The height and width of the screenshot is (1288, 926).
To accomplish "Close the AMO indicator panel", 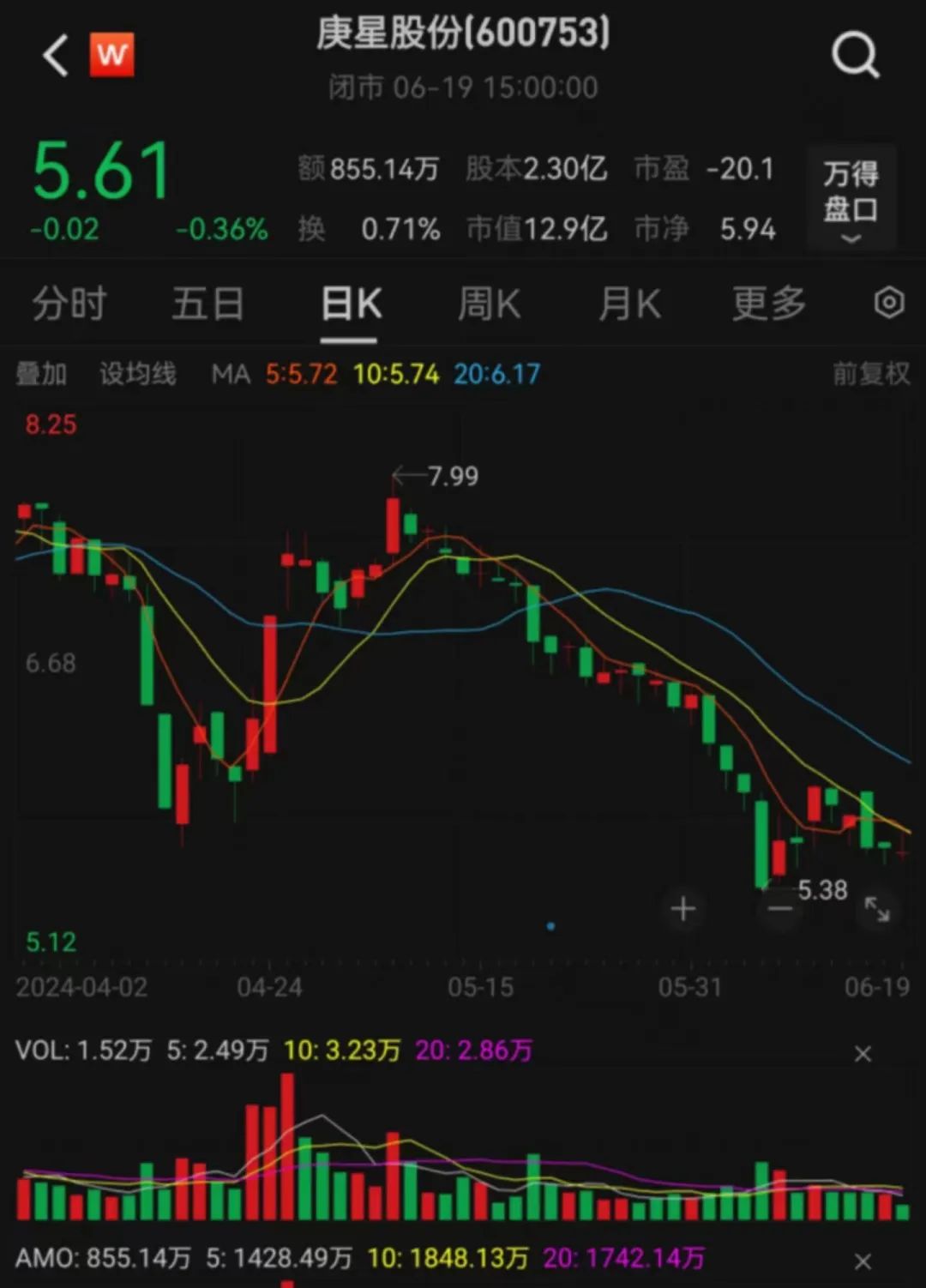I will (863, 1261).
